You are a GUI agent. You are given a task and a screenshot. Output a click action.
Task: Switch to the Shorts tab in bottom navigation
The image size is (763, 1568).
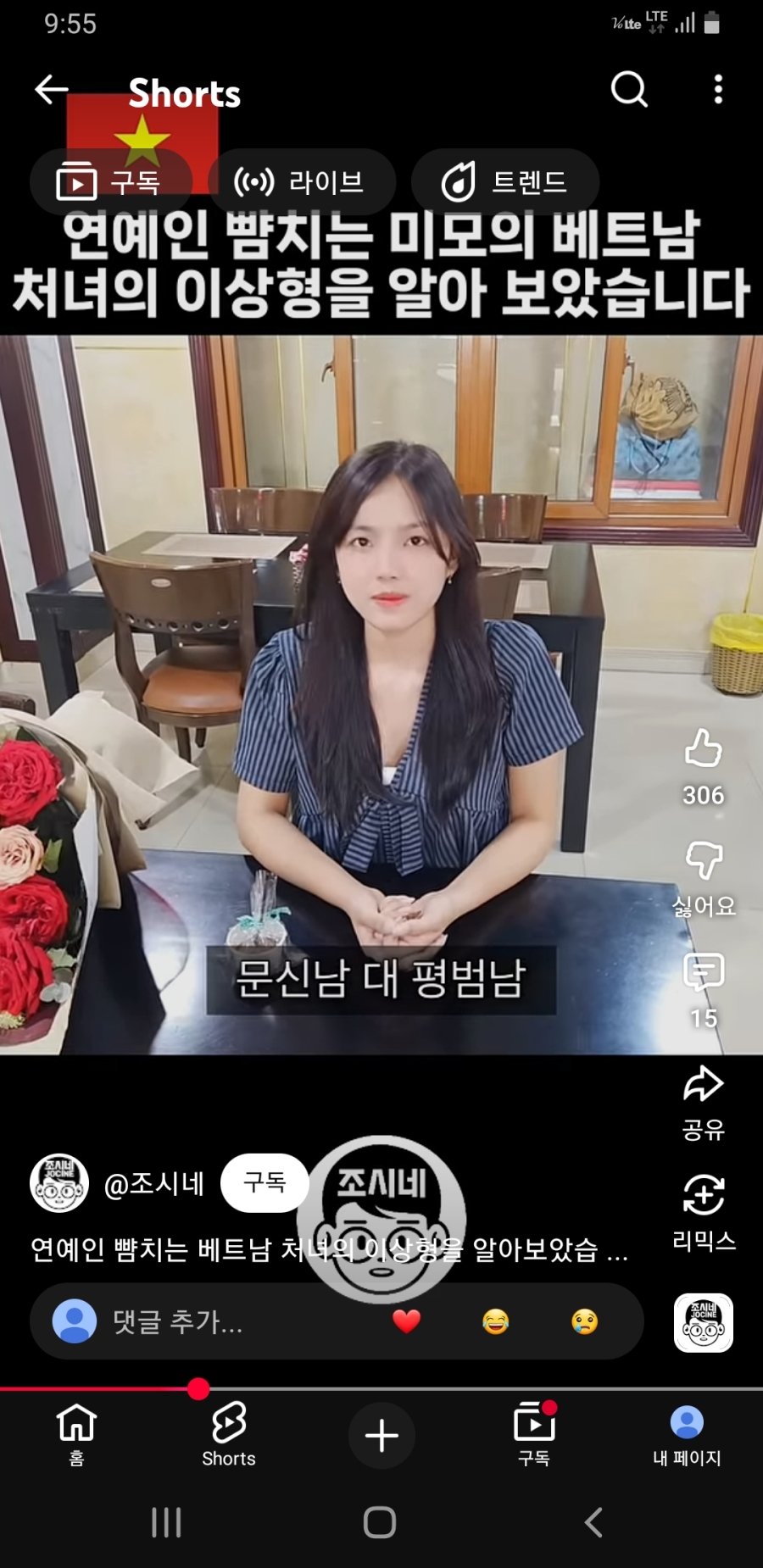pyautogui.click(x=228, y=1434)
